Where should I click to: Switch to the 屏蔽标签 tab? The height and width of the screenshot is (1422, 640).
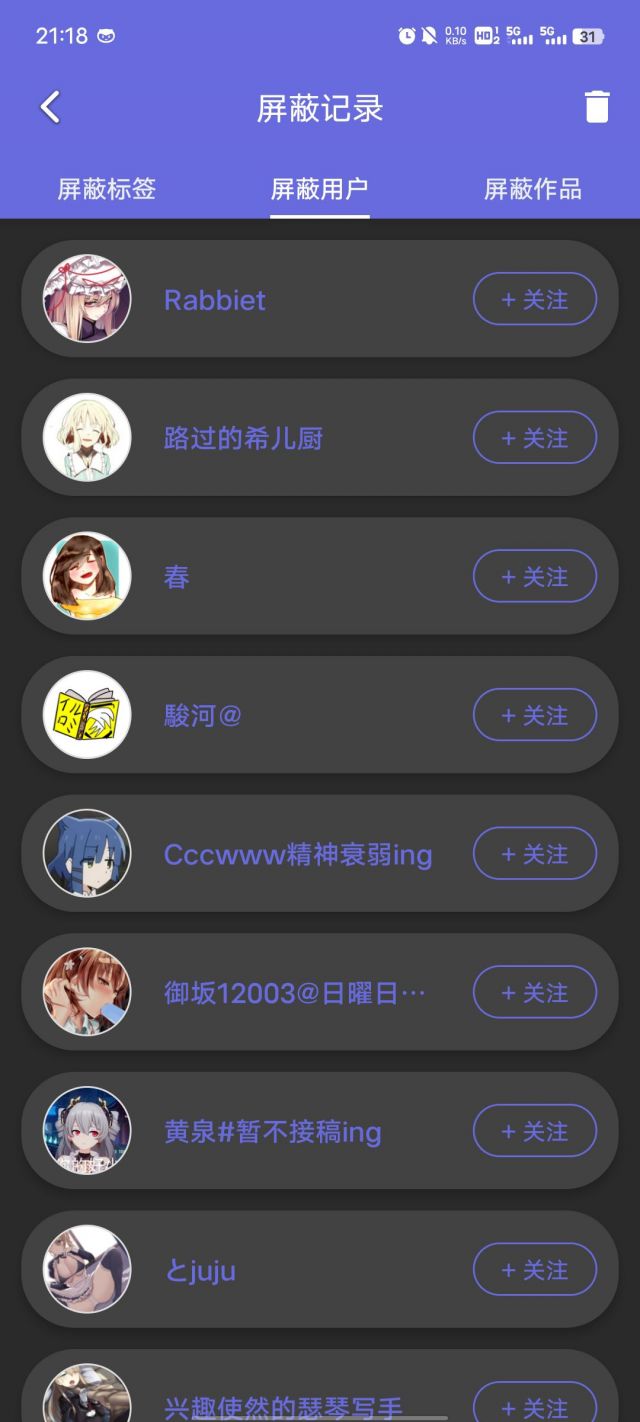click(x=106, y=189)
